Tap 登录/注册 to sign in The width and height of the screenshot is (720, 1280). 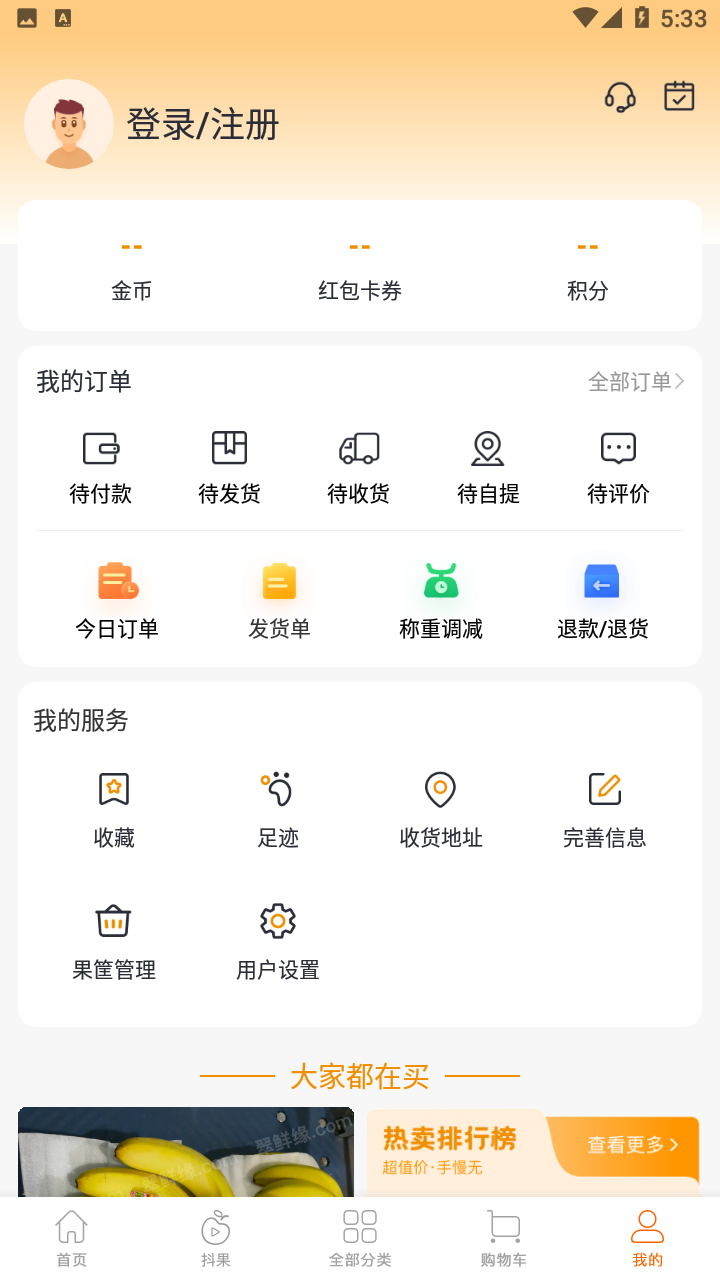202,125
